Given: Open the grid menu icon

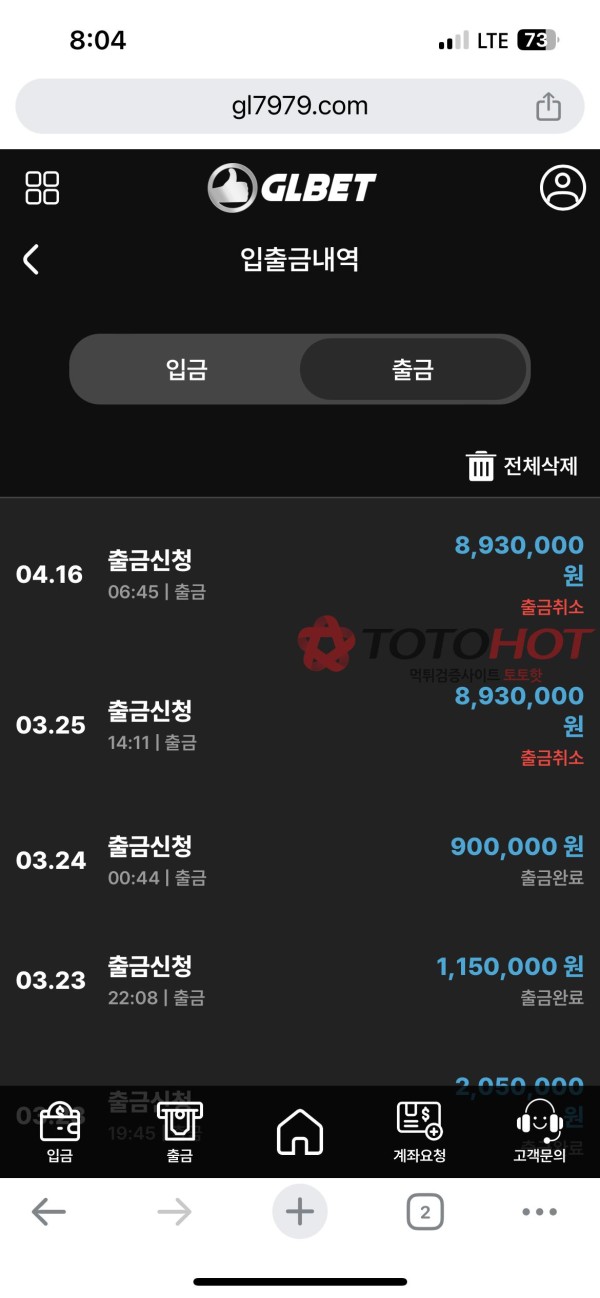Looking at the screenshot, I should 42,187.
